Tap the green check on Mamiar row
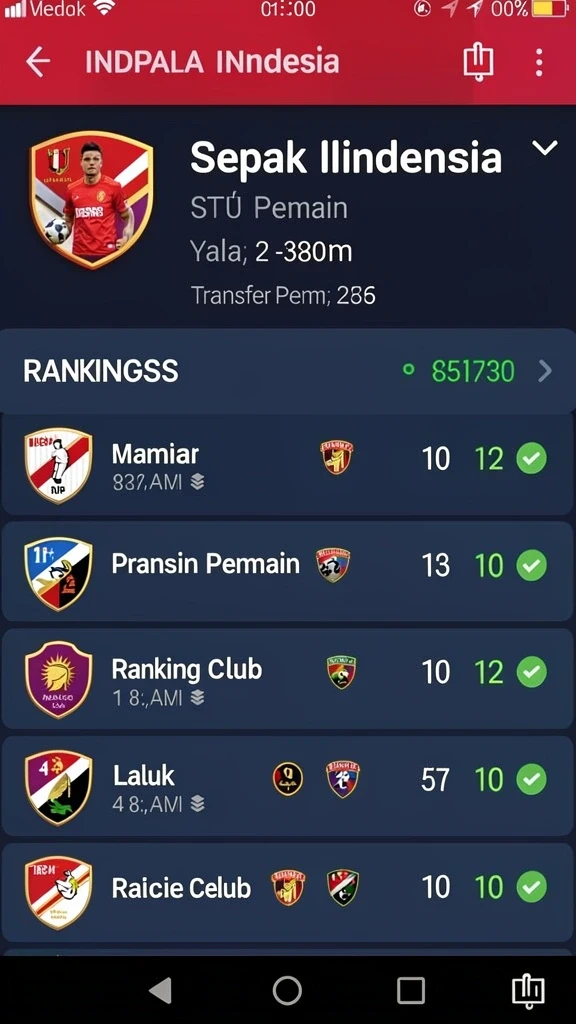The image size is (576, 1024). [x=532, y=458]
